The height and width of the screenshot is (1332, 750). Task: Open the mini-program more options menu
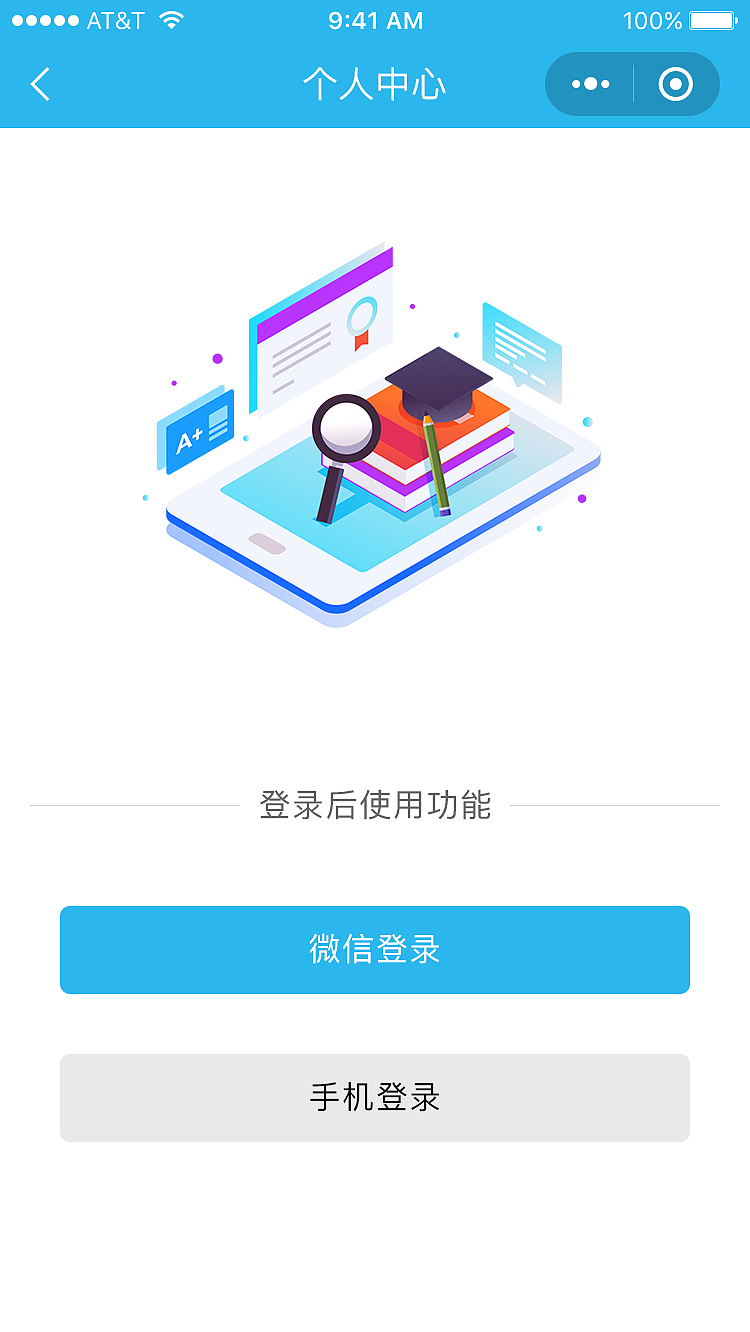[x=588, y=84]
